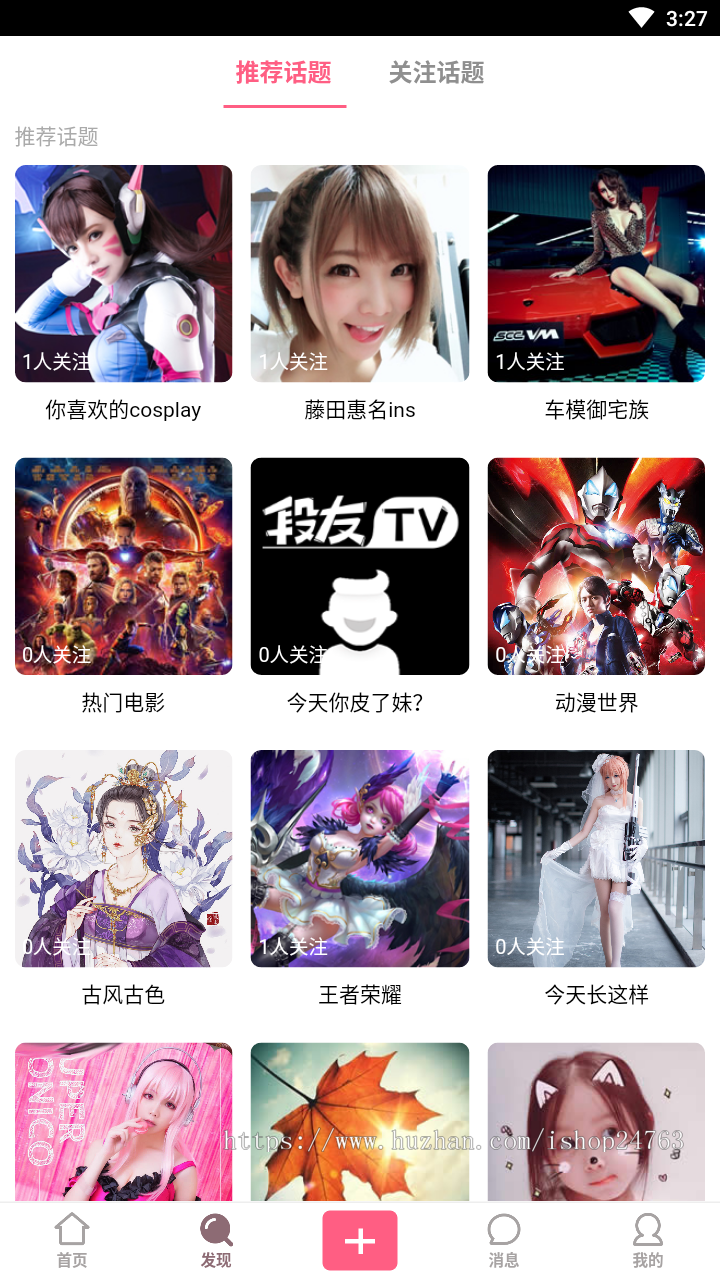Switch to the 关注话题 tab
Screen dimensions: 720x1280
(x=436, y=73)
